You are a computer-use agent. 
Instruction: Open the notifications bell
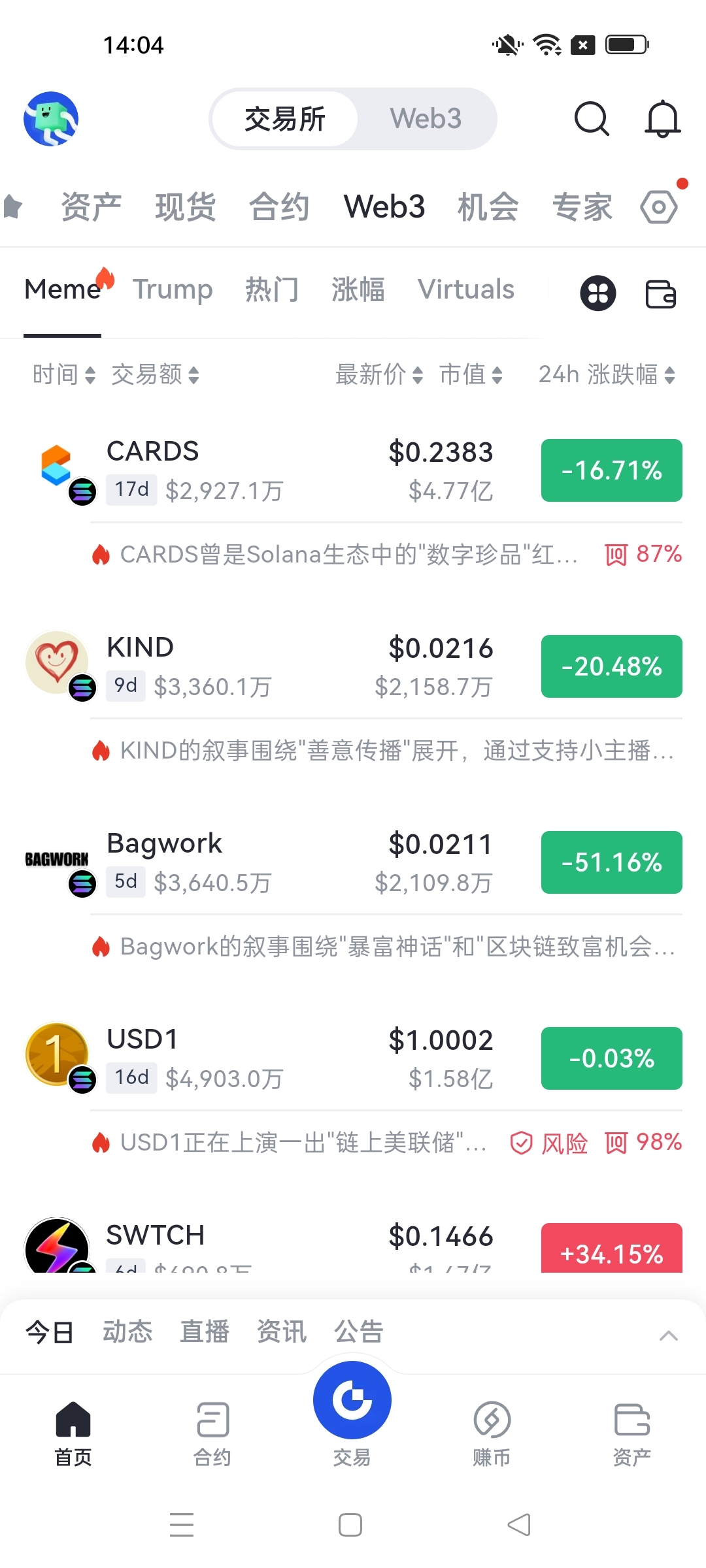[662, 119]
